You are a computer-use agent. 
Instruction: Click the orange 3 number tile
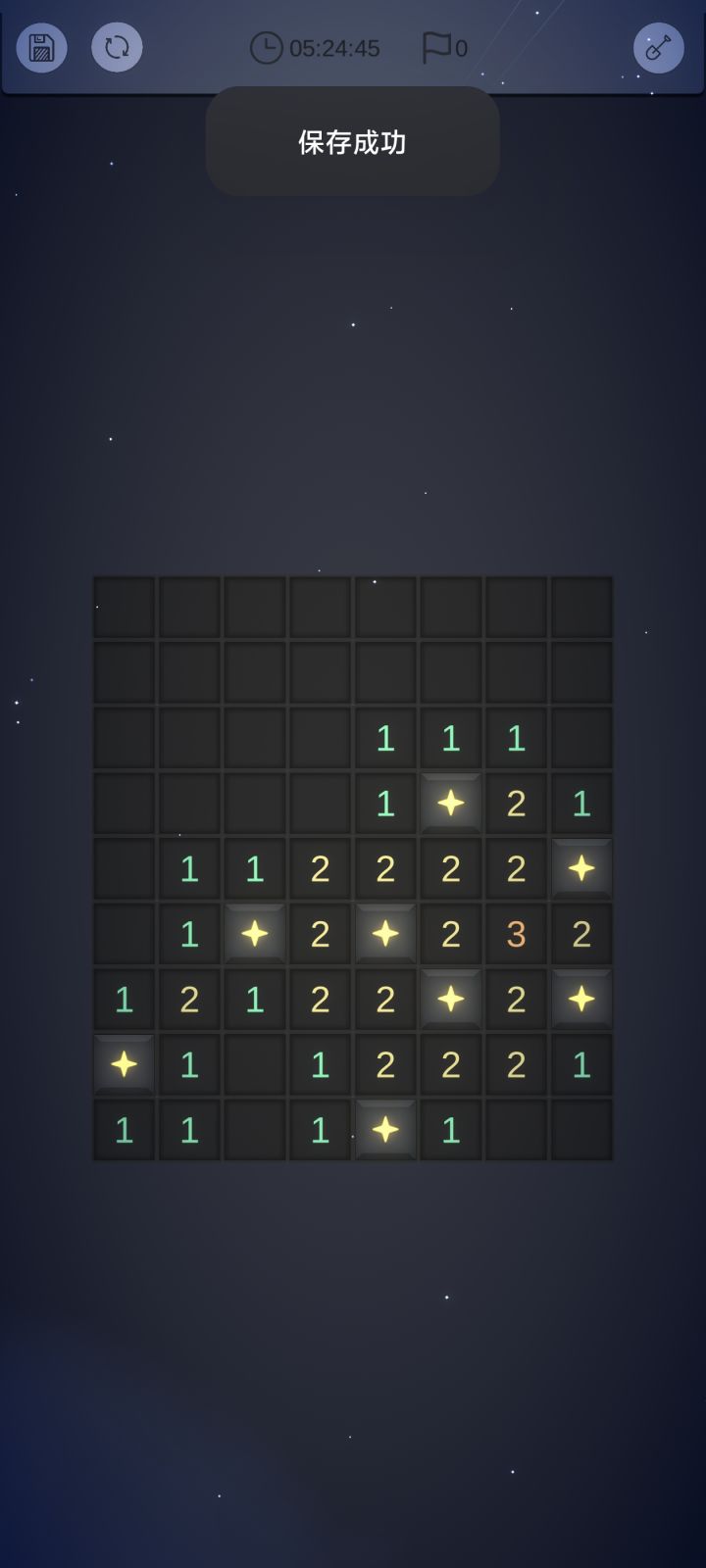[515, 934]
